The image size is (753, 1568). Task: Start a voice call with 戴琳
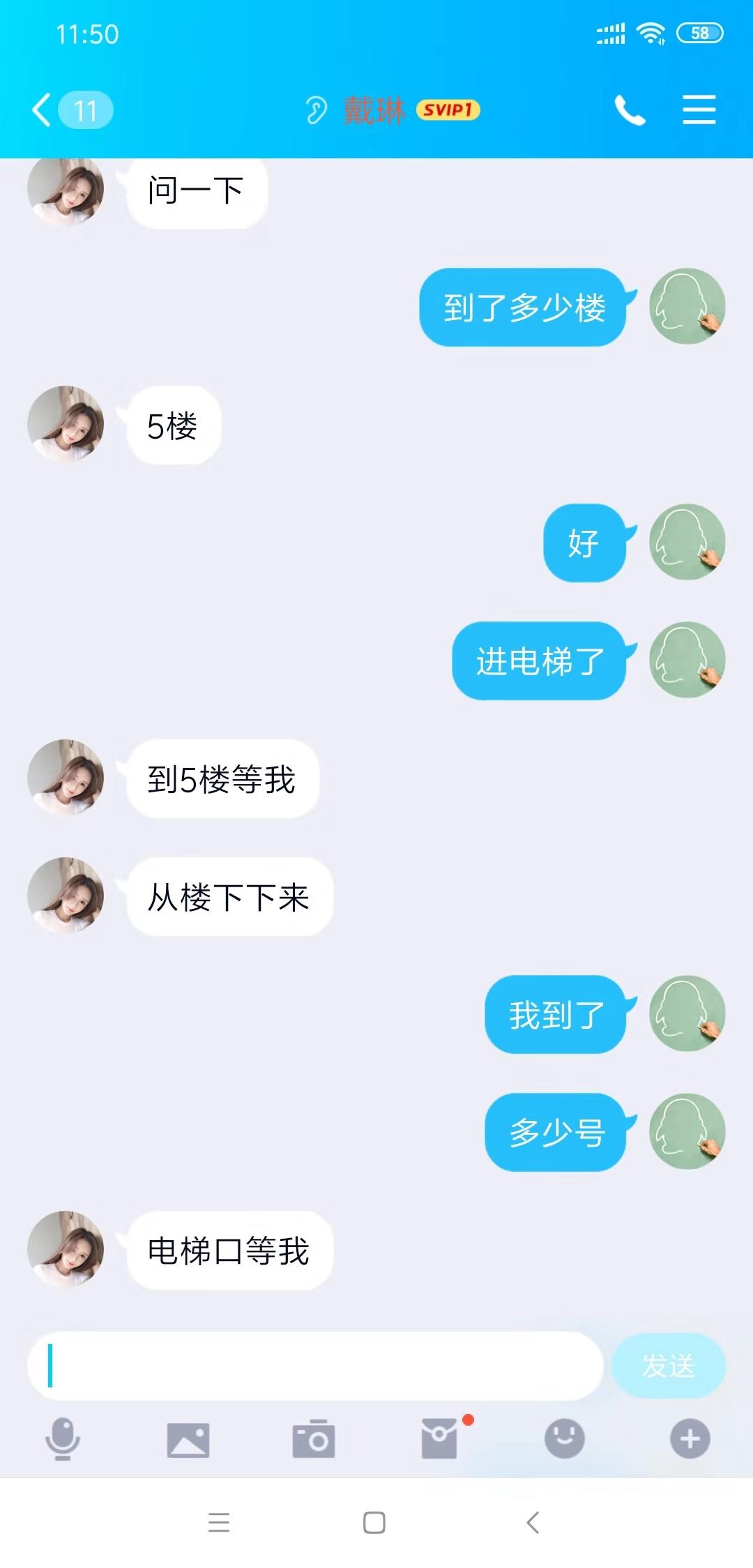pos(630,110)
